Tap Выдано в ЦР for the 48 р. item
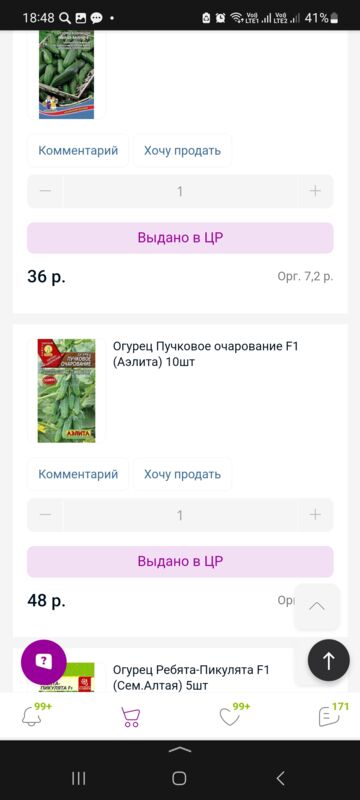 (180, 562)
